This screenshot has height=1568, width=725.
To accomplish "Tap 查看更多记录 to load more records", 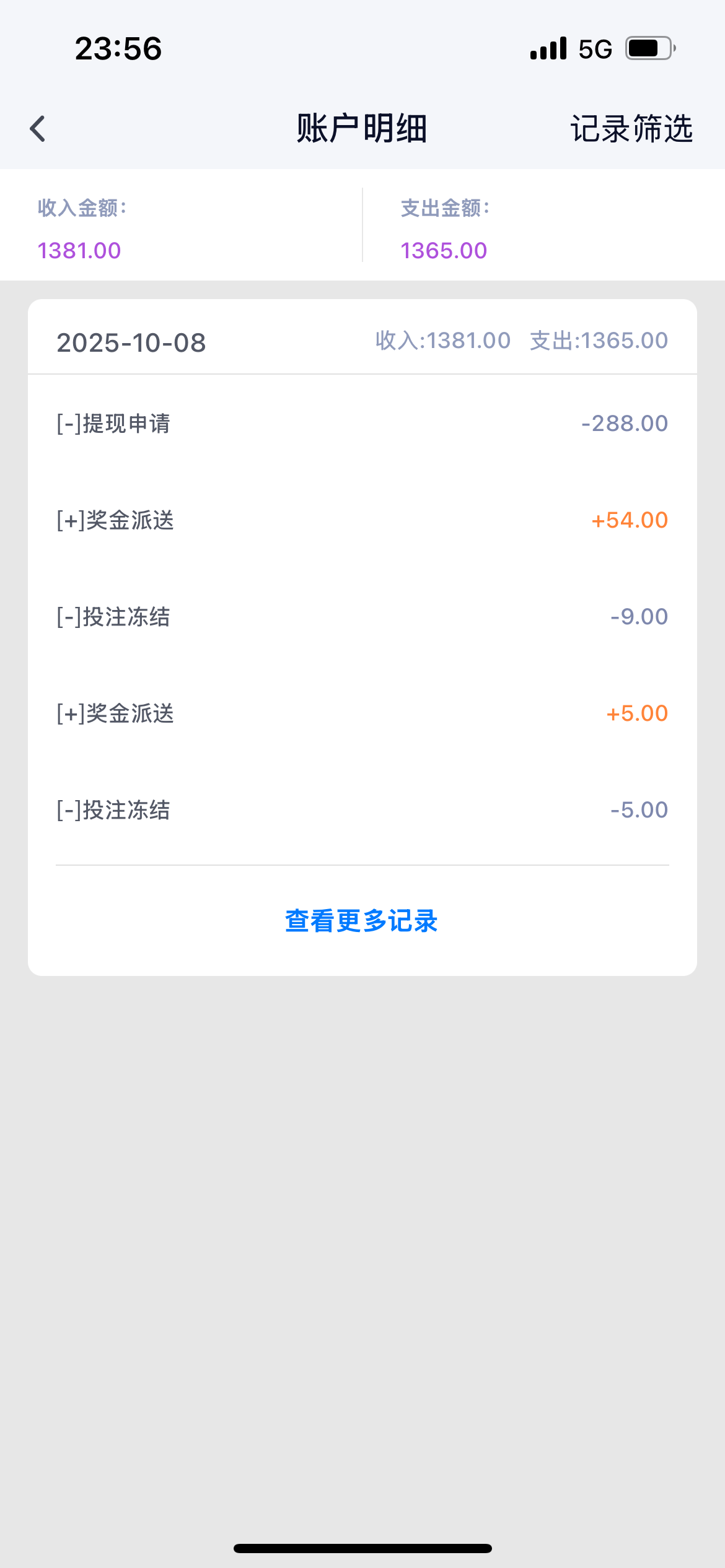I will click(361, 921).
